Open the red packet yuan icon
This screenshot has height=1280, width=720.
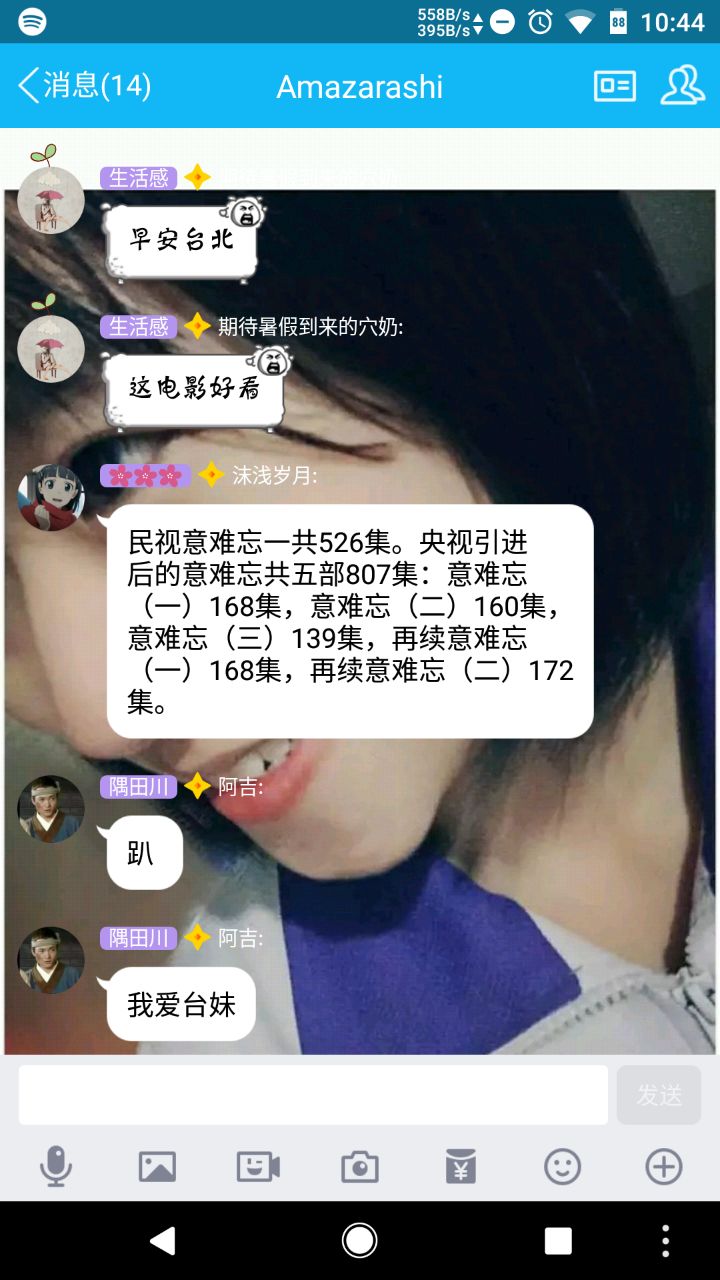point(461,1166)
